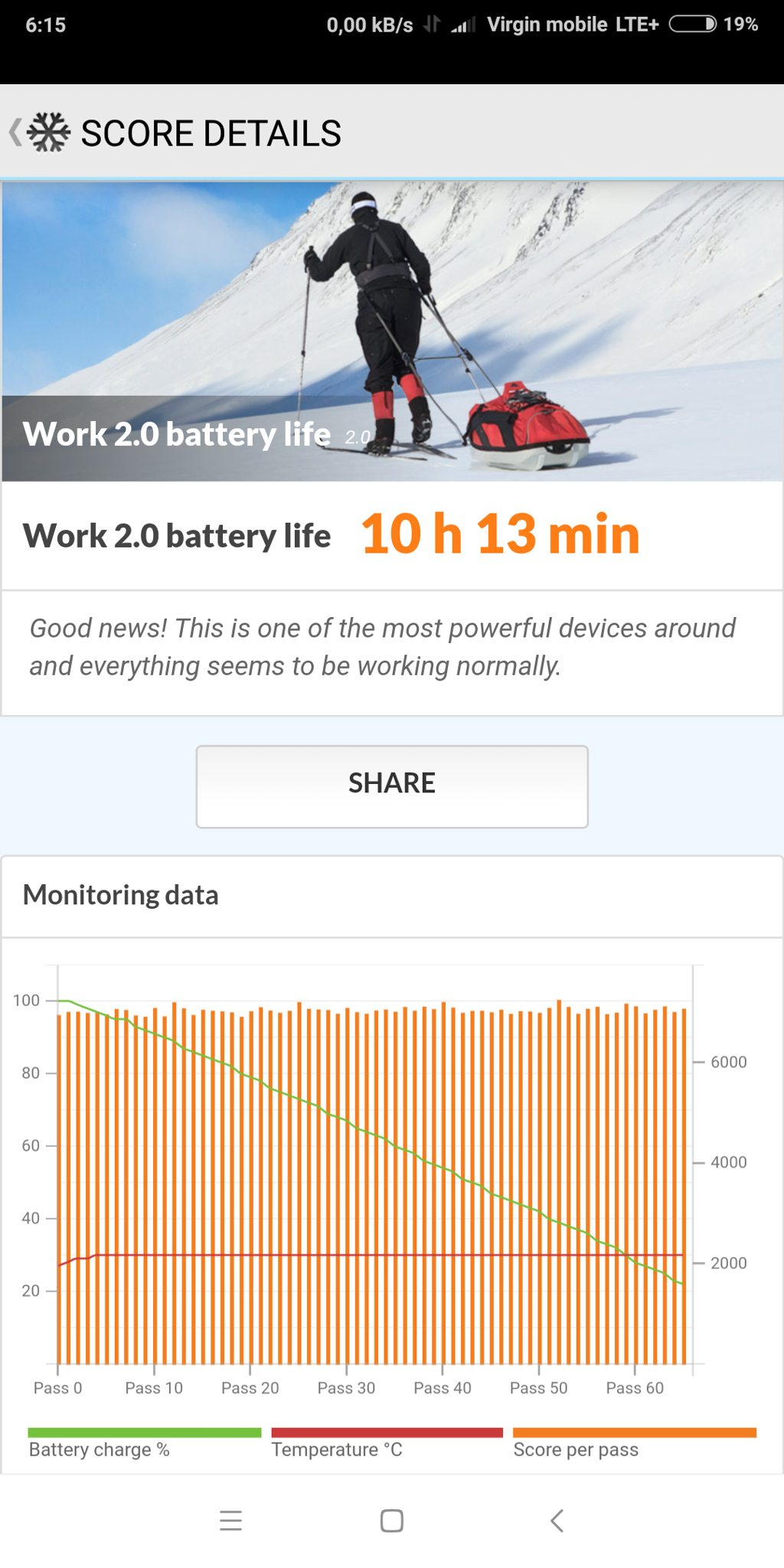
Task: Go to the home screen
Action: coord(391,1521)
